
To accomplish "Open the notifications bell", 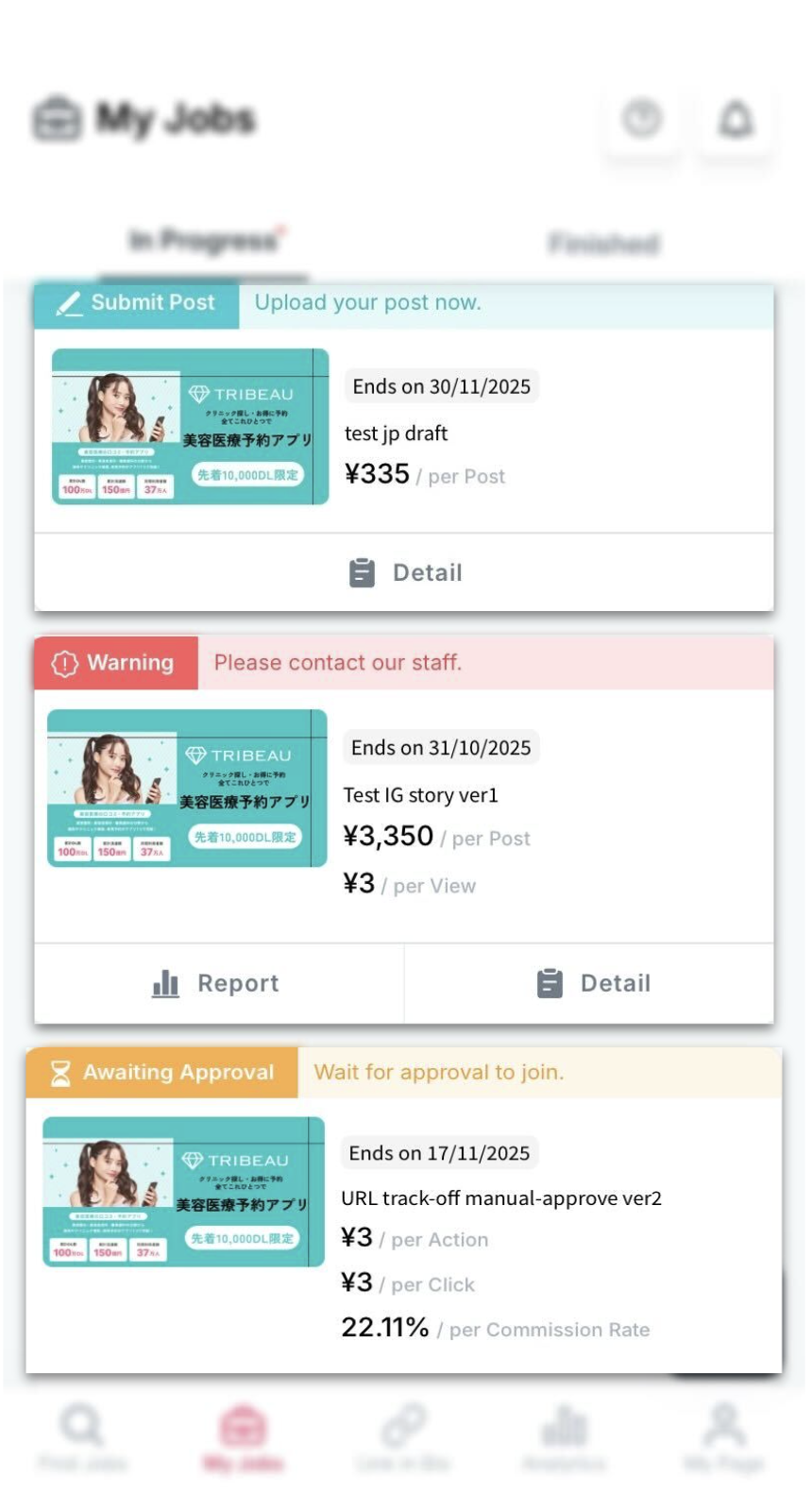I will coord(736,121).
